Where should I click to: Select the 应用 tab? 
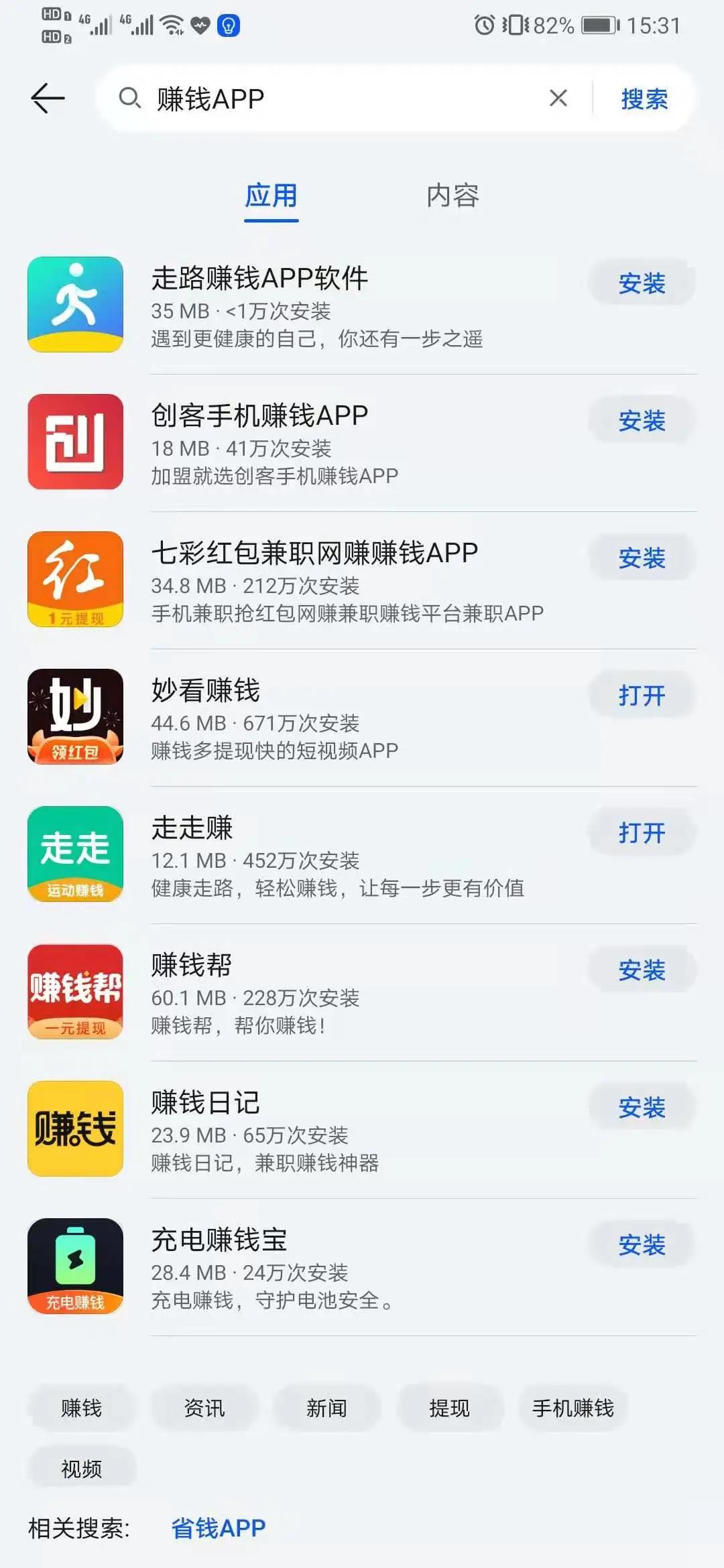(x=271, y=196)
